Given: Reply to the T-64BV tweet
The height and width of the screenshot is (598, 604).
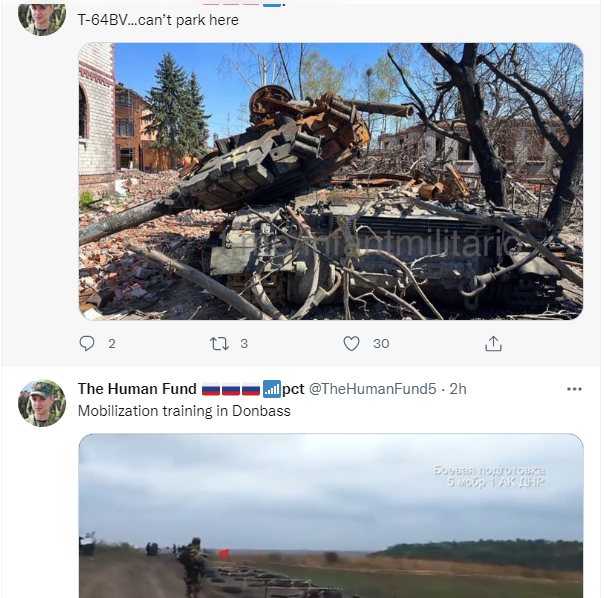Looking at the screenshot, I should pyautogui.click(x=86, y=343).
